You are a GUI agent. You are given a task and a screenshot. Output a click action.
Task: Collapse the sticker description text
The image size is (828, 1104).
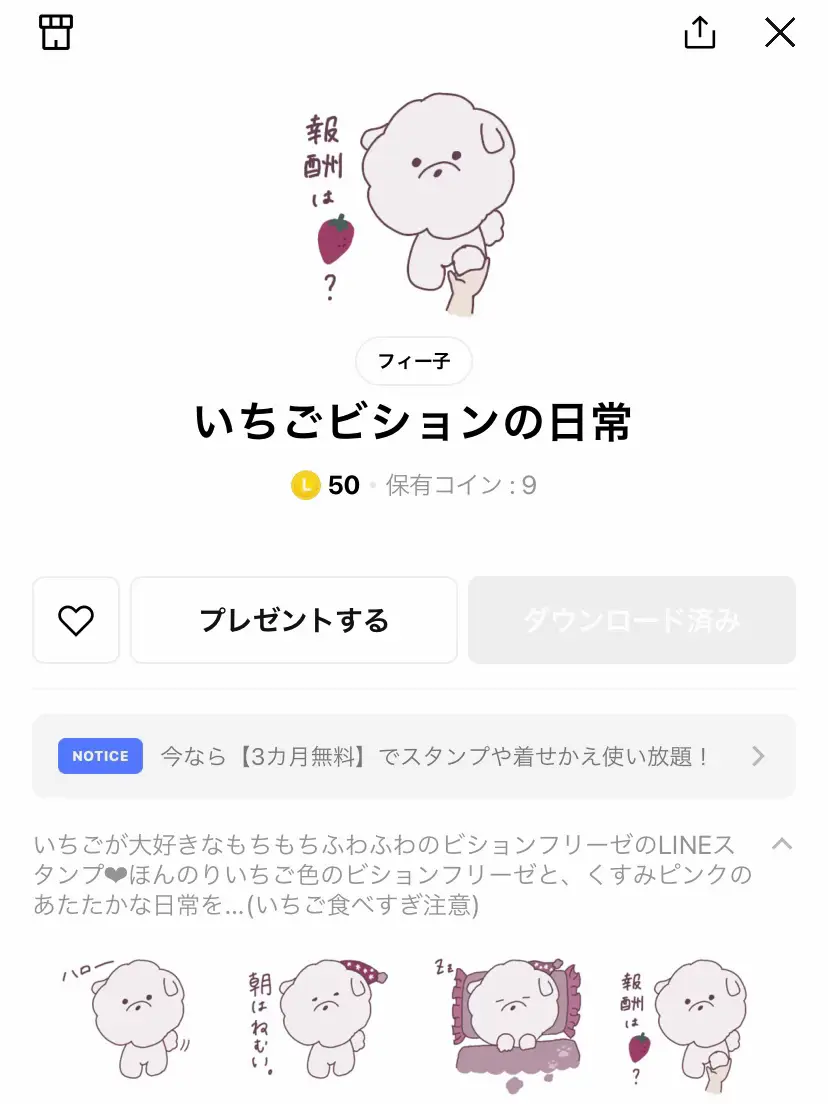(x=783, y=843)
